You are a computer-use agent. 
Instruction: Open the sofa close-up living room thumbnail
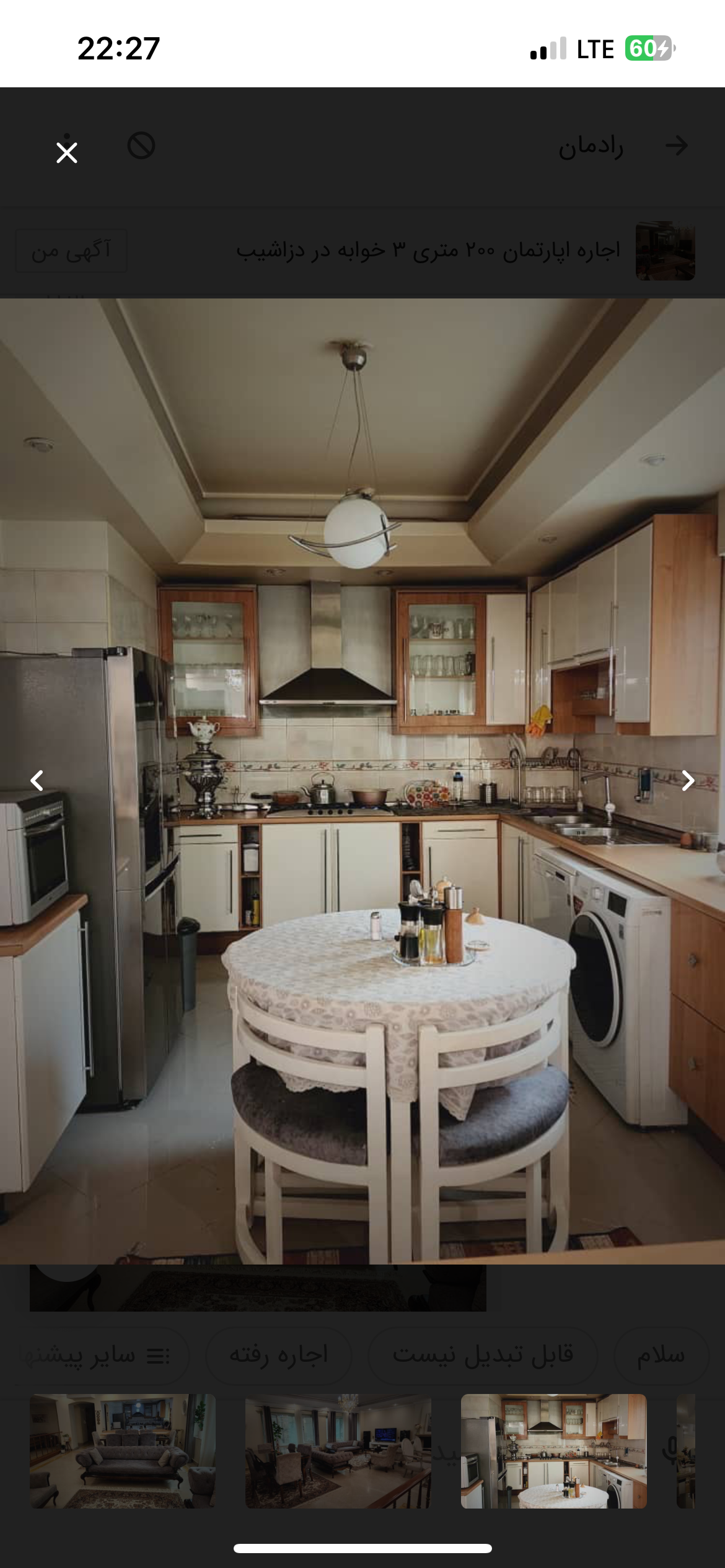point(123,1450)
